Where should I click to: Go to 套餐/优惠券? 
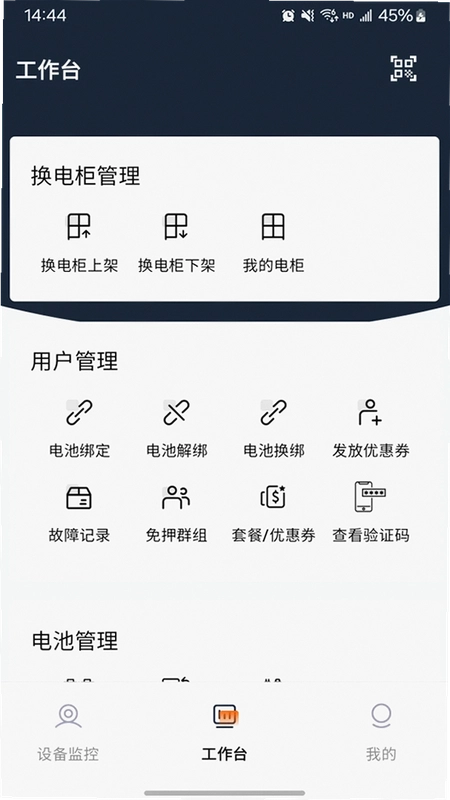point(273,513)
